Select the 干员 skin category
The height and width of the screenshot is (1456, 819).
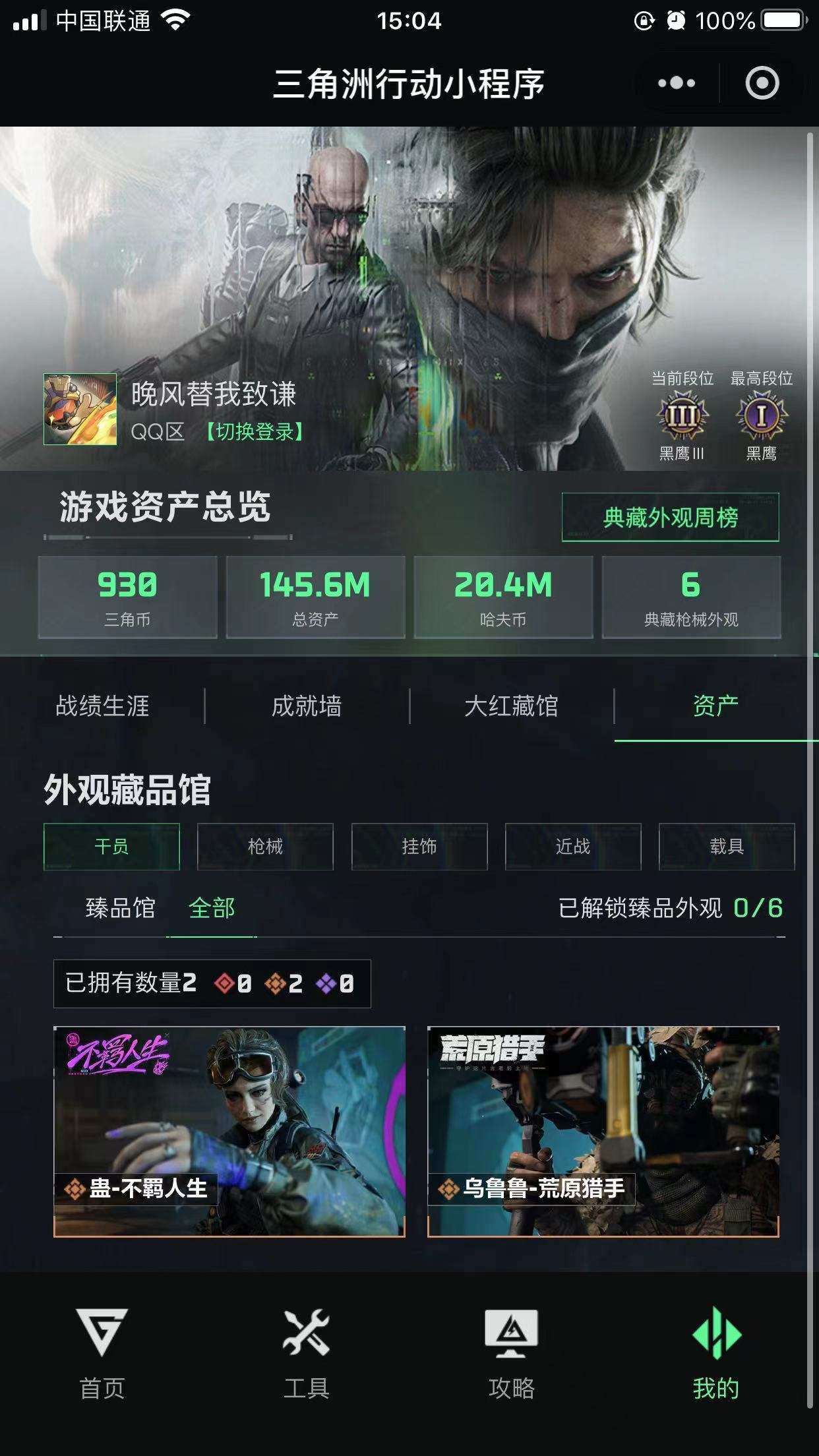111,847
